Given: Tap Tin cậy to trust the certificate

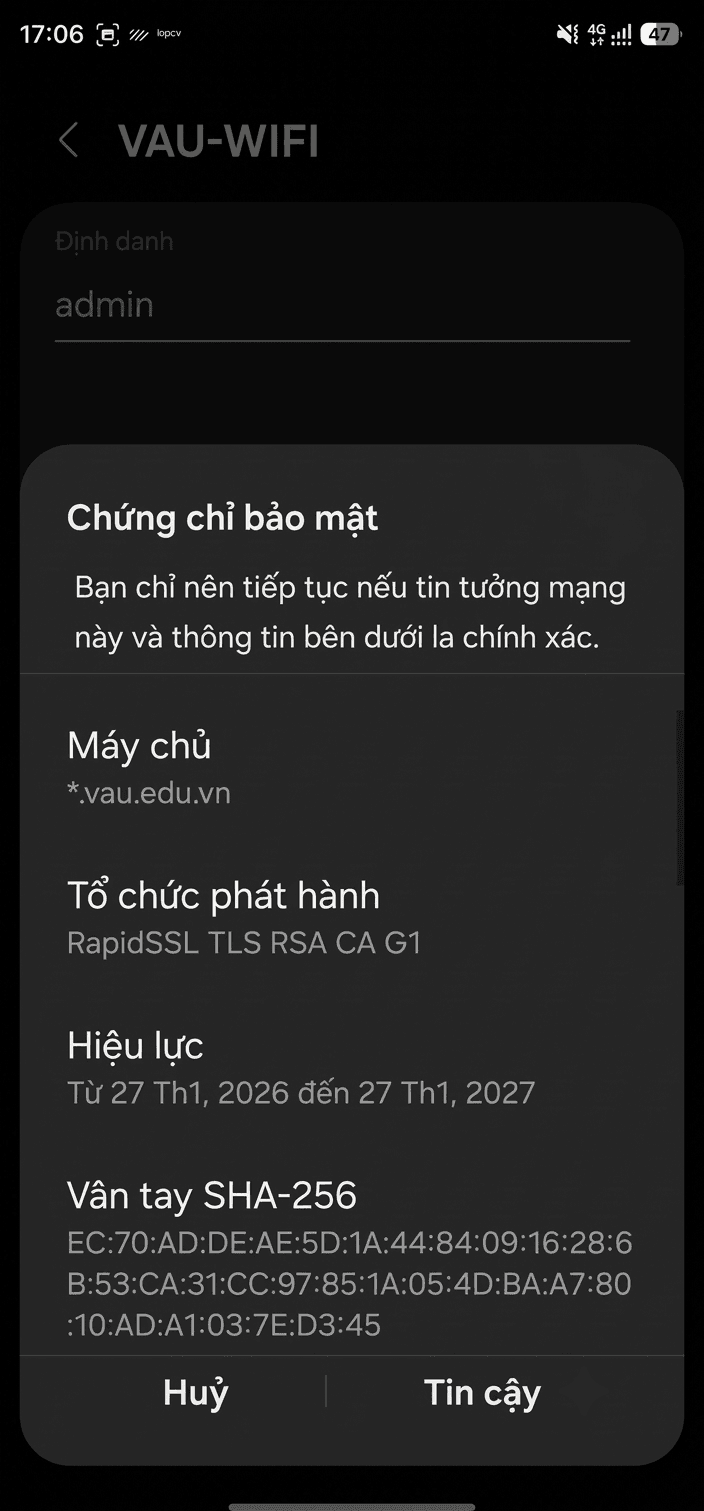Looking at the screenshot, I should pyautogui.click(x=482, y=1393).
